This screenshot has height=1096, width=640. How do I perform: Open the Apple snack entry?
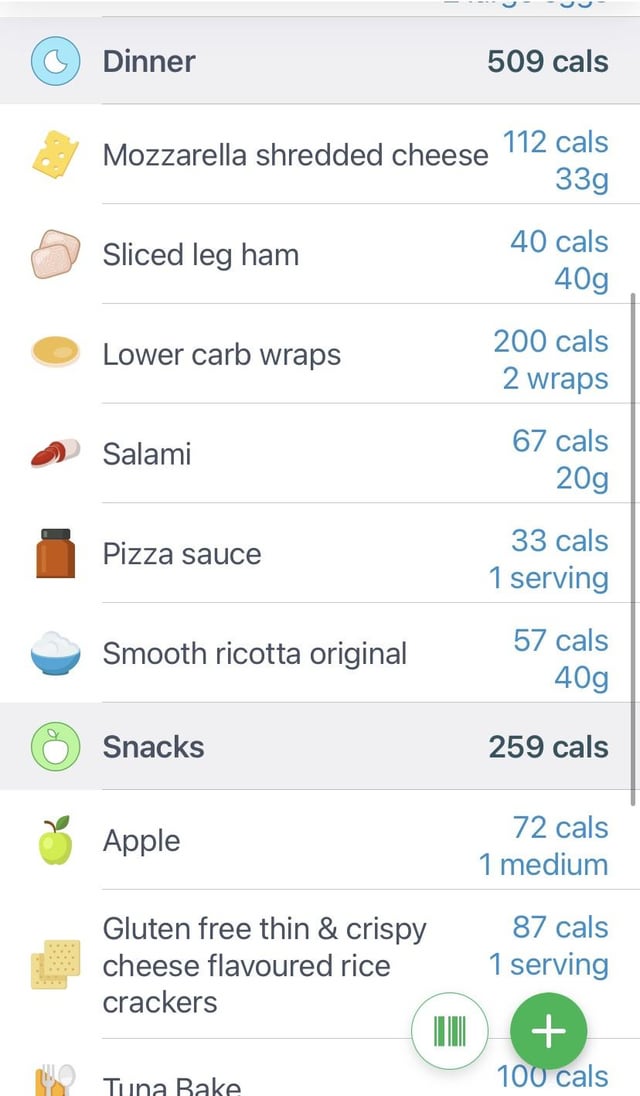(320, 840)
